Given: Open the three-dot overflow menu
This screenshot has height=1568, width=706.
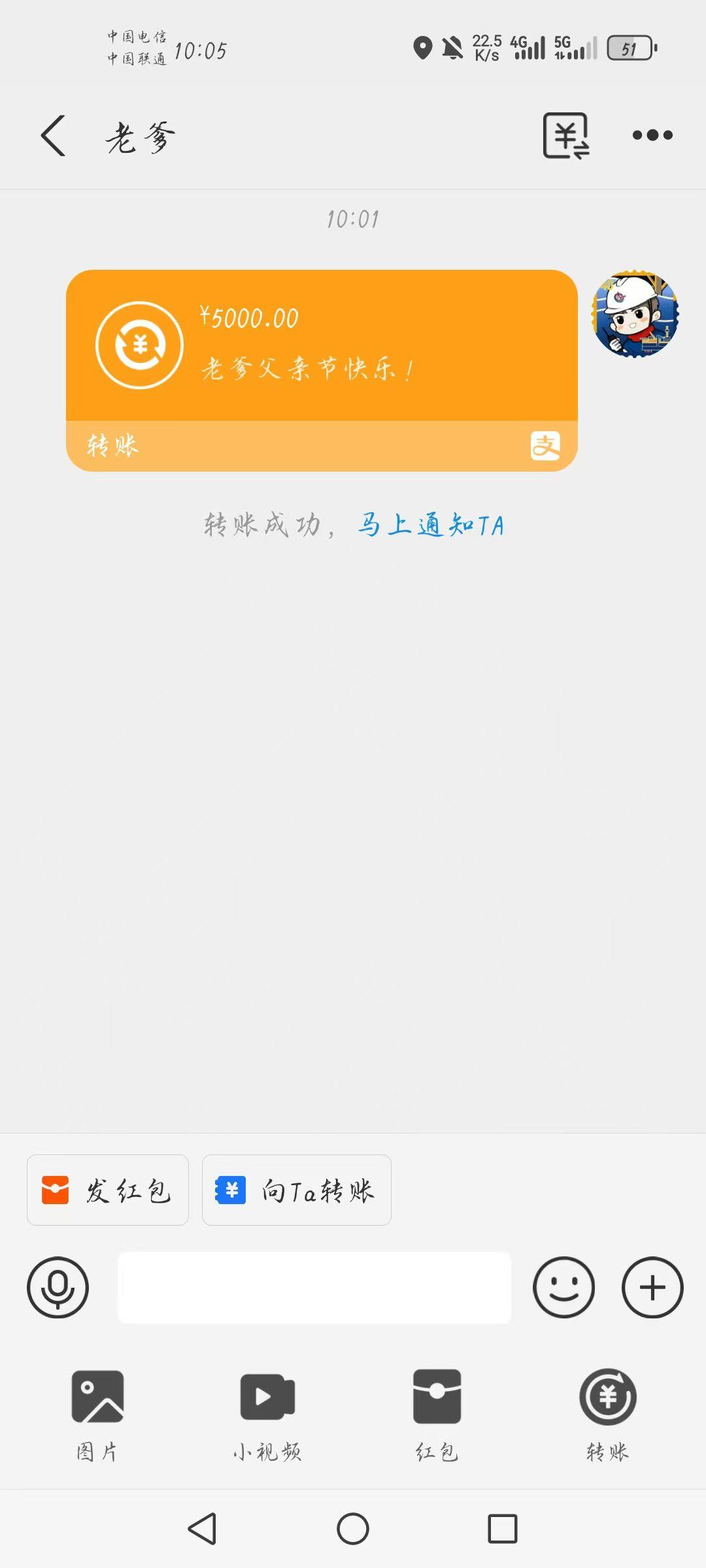Looking at the screenshot, I should pyautogui.click(x=652, y=135).
